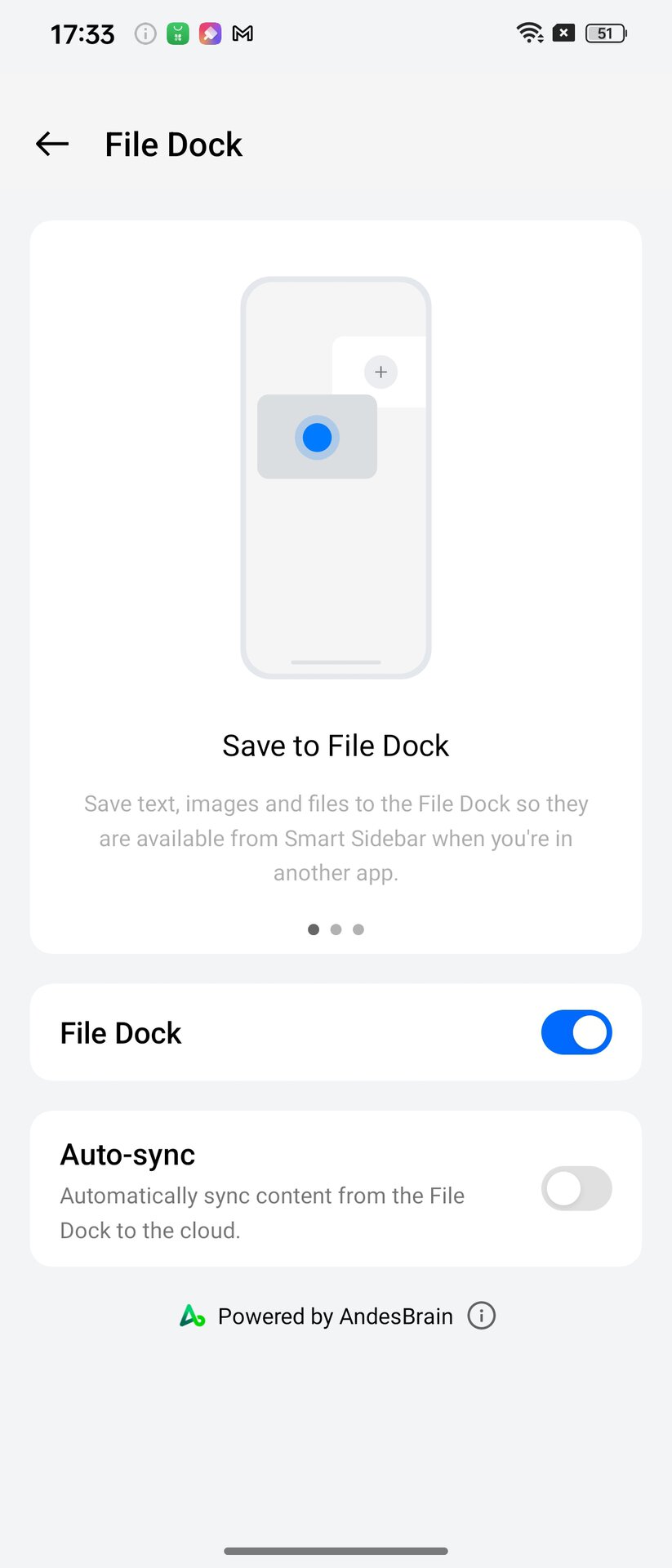Enable Auto-sync to the cloud
This screenshot has width=672, height=1568.
pos(576,1188)
